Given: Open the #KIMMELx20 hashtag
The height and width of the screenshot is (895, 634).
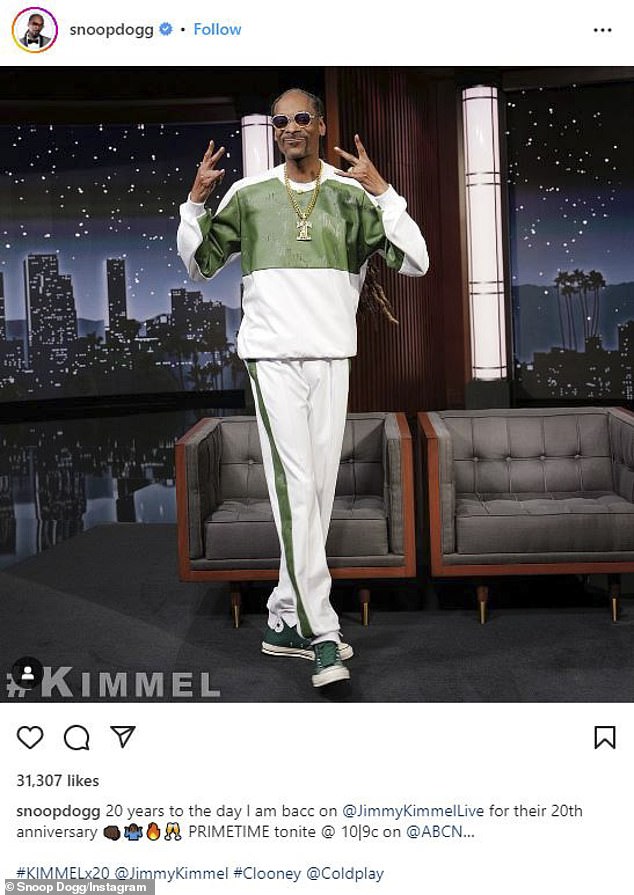Looking at the screenshot, I should (62, 873).
